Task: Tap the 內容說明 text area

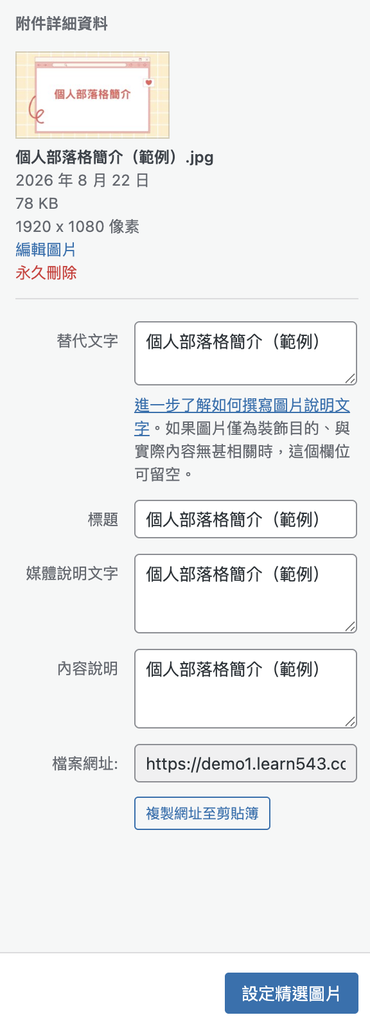Action: pyautogui.click(x=245, y=688)
